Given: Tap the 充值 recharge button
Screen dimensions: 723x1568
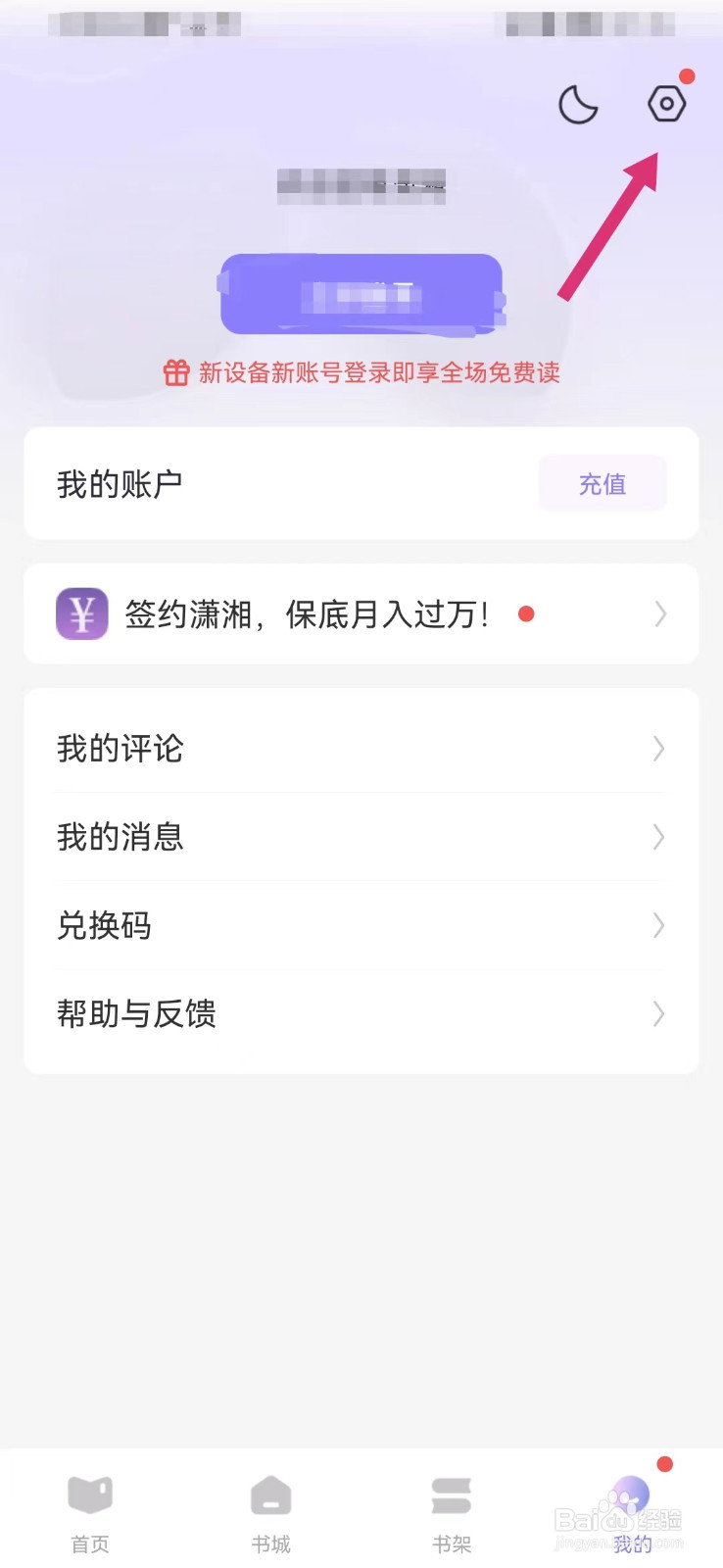Looking at the screenshot, I should tap(602, 483).
